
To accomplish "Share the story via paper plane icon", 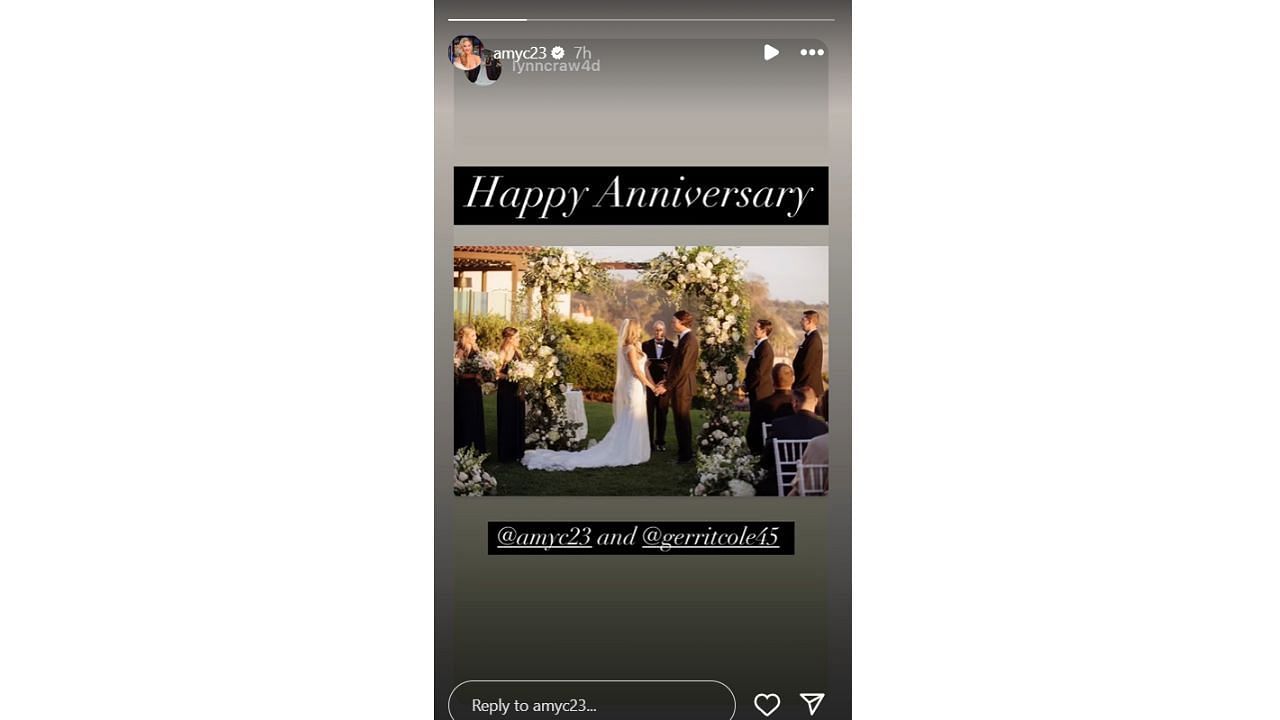I will (x=812, y=704).
